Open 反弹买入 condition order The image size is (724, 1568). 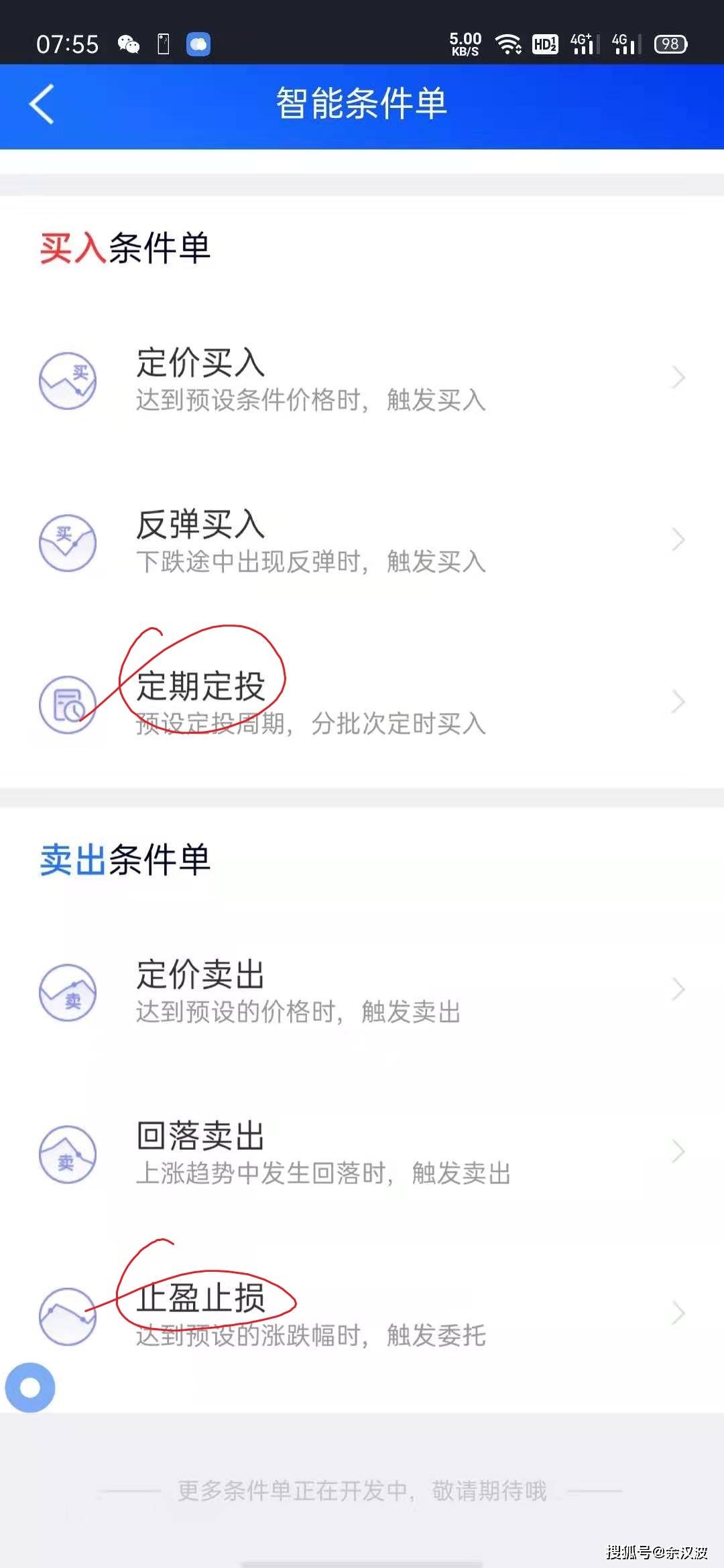click(362, 541)
